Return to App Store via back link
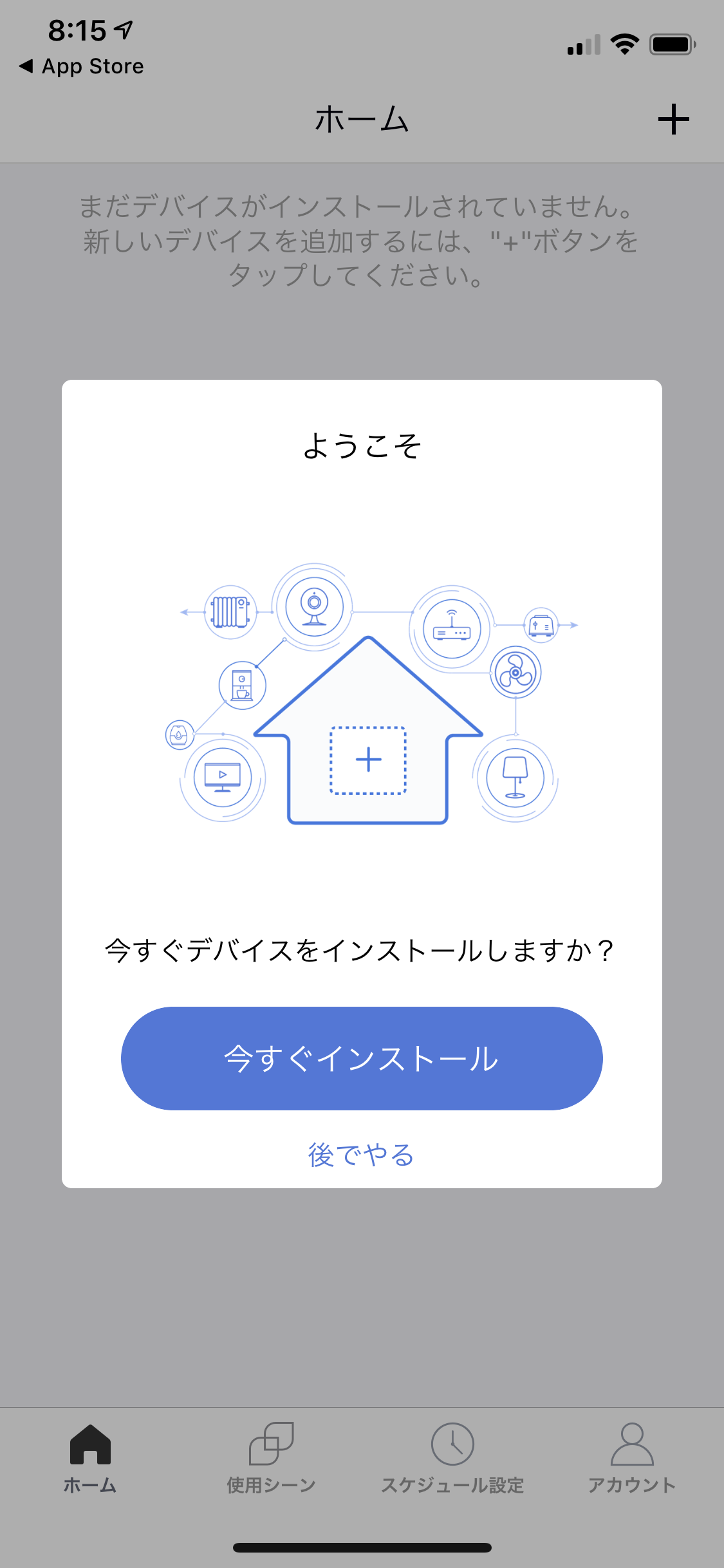Screen dimensions: 724x1568 (x=82, y=66)
